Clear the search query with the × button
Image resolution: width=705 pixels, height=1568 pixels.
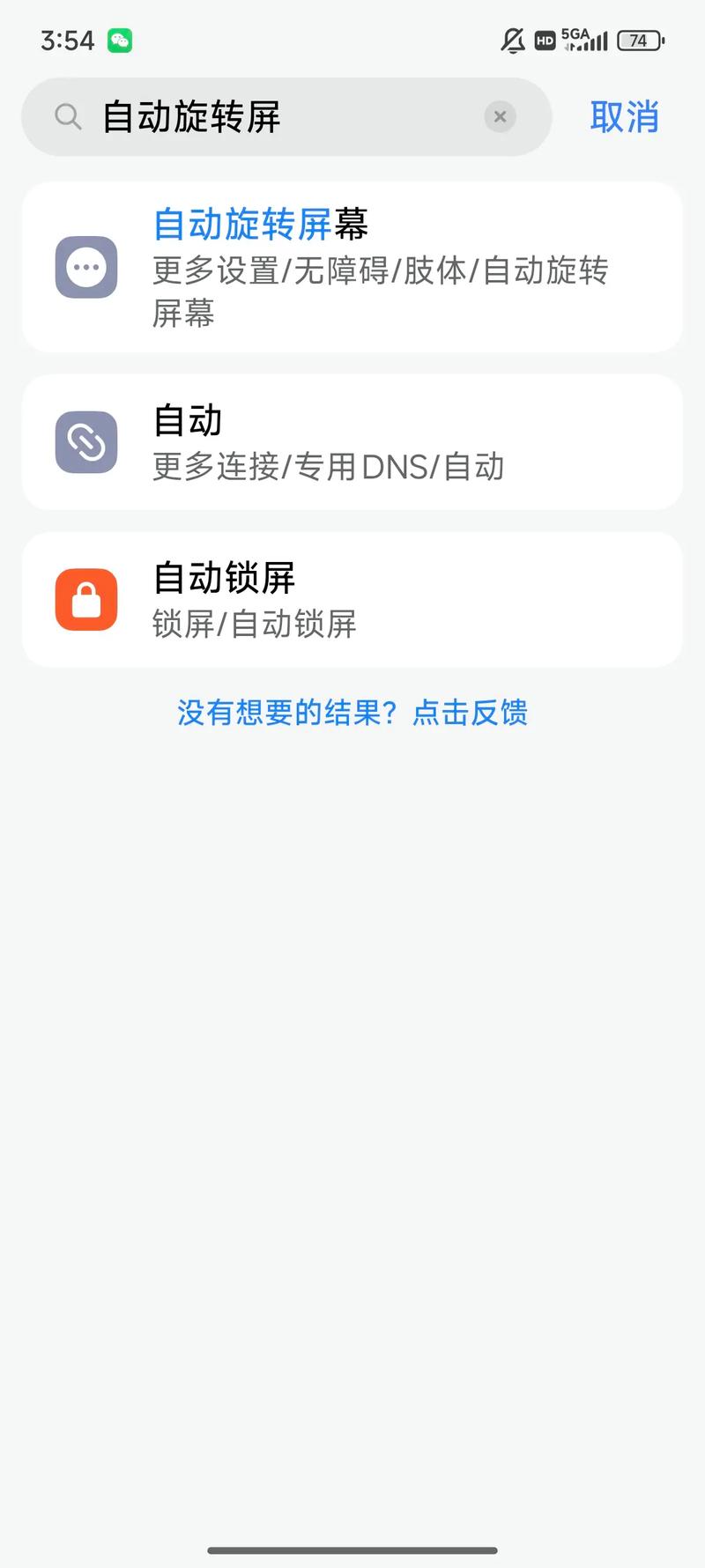[500, 116]
